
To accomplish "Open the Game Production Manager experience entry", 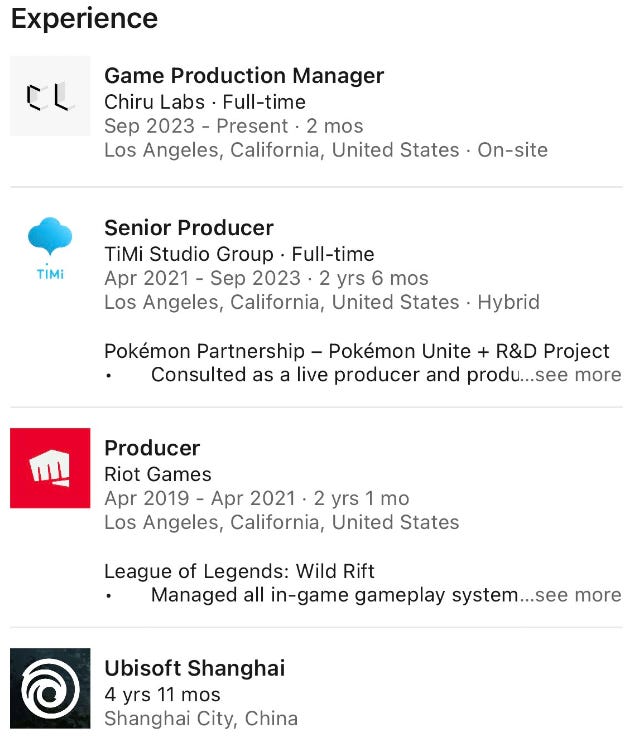I will [244, 76].
